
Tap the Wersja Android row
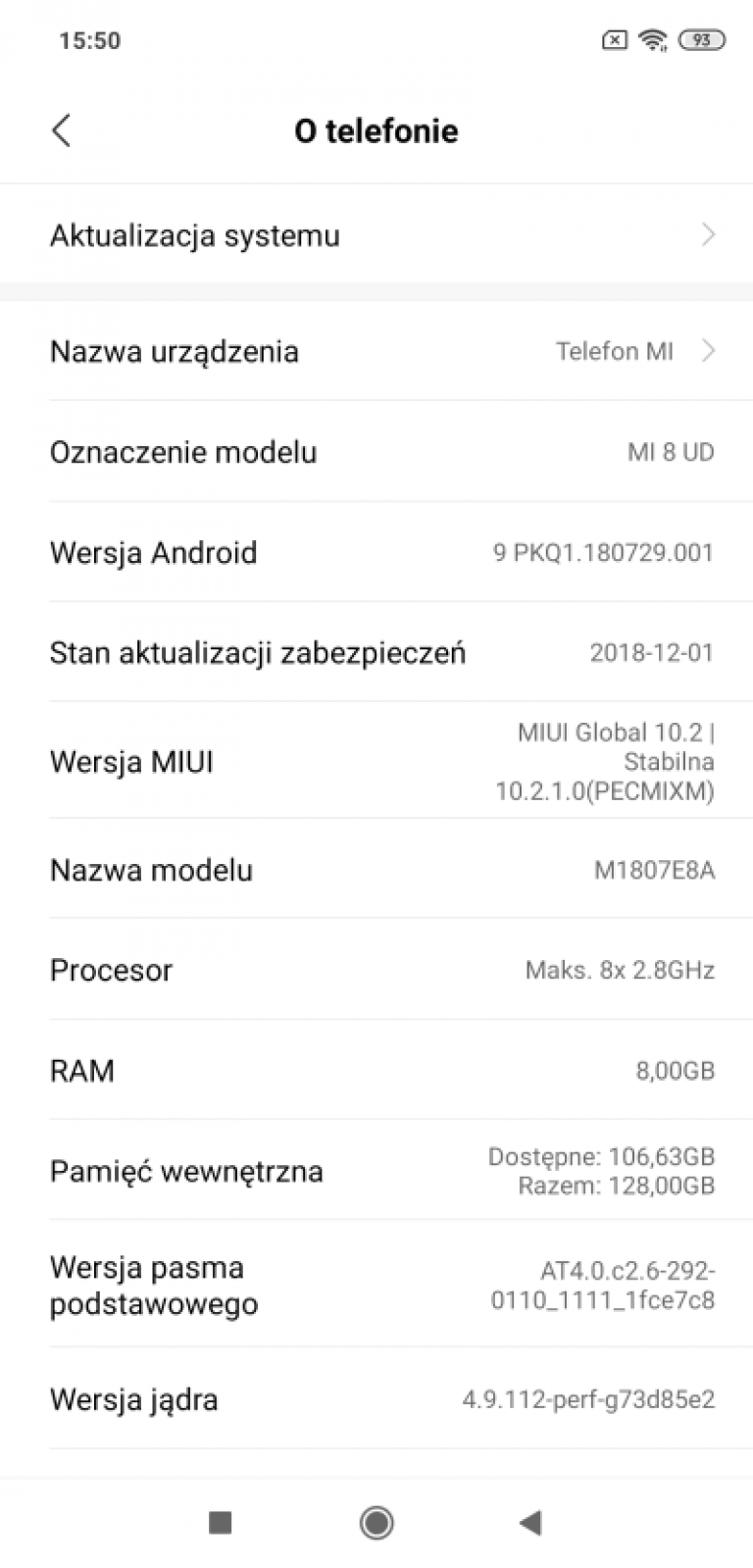(x=376, y=552)
